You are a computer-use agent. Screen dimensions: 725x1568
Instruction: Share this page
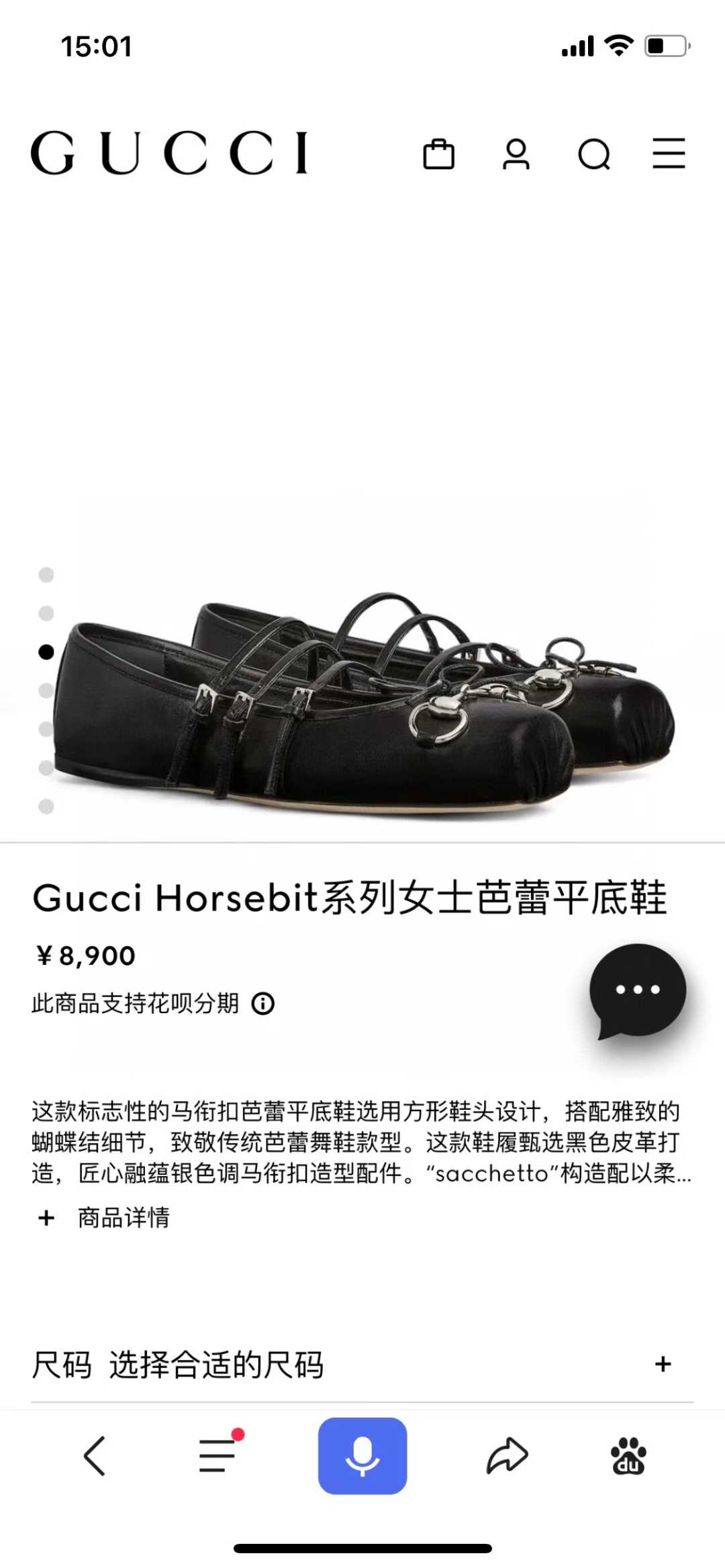click(507, 1456)
